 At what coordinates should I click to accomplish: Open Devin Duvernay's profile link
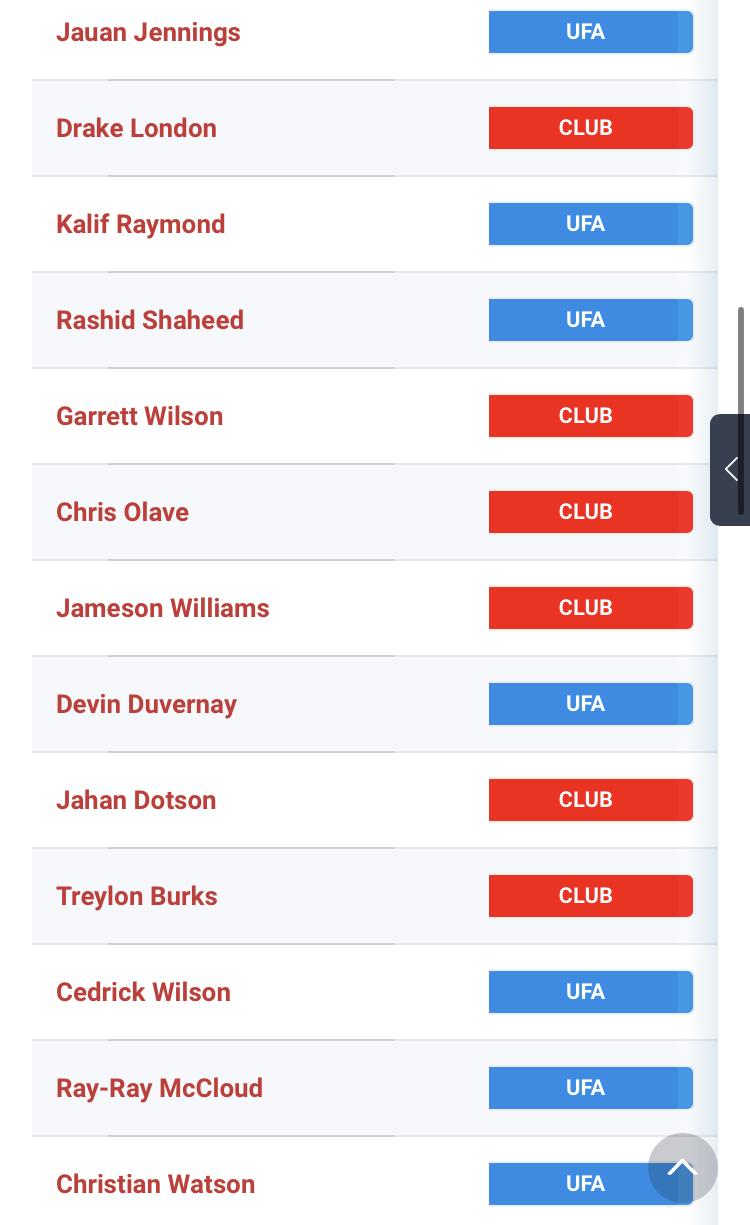tap(146, 705)
